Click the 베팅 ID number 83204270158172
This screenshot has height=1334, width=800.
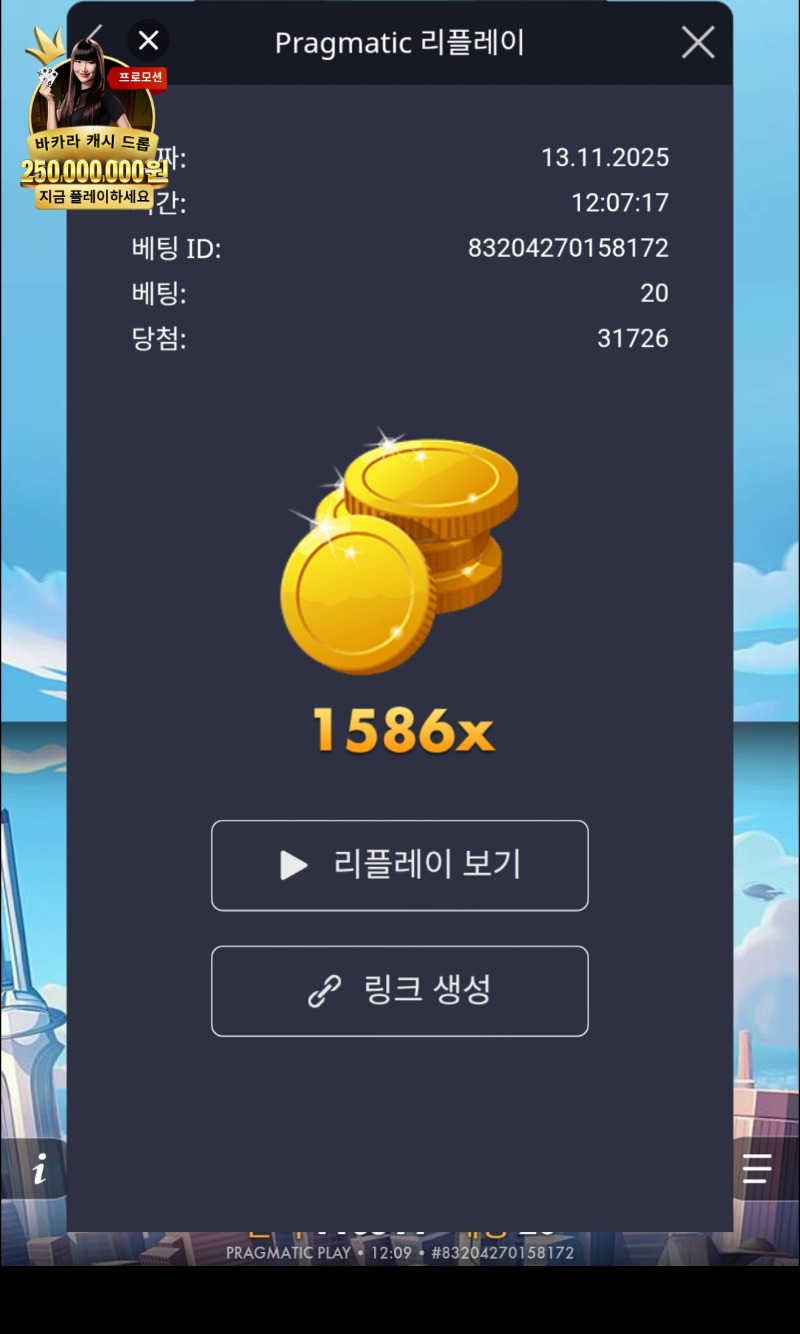click(x=568, y=249)
